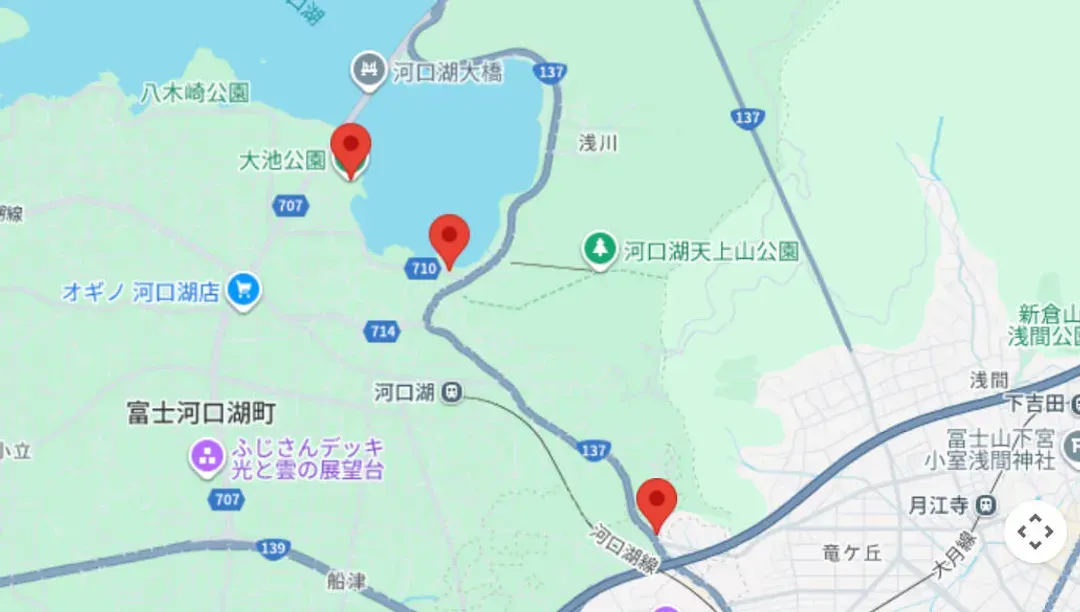Screen dimensions: 1080x612
Task: Select the 月江寺 station marker
Action: (987, 506)
